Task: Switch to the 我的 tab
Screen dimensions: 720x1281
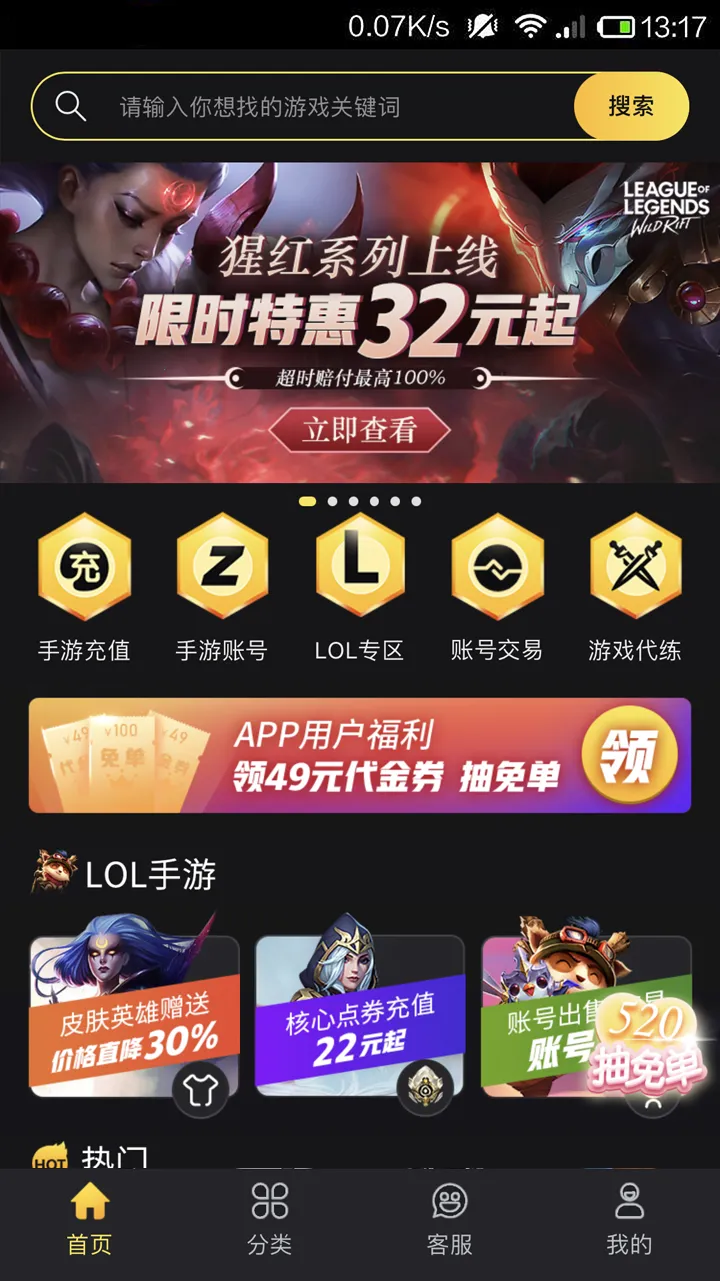Action: pos(629,1218)
